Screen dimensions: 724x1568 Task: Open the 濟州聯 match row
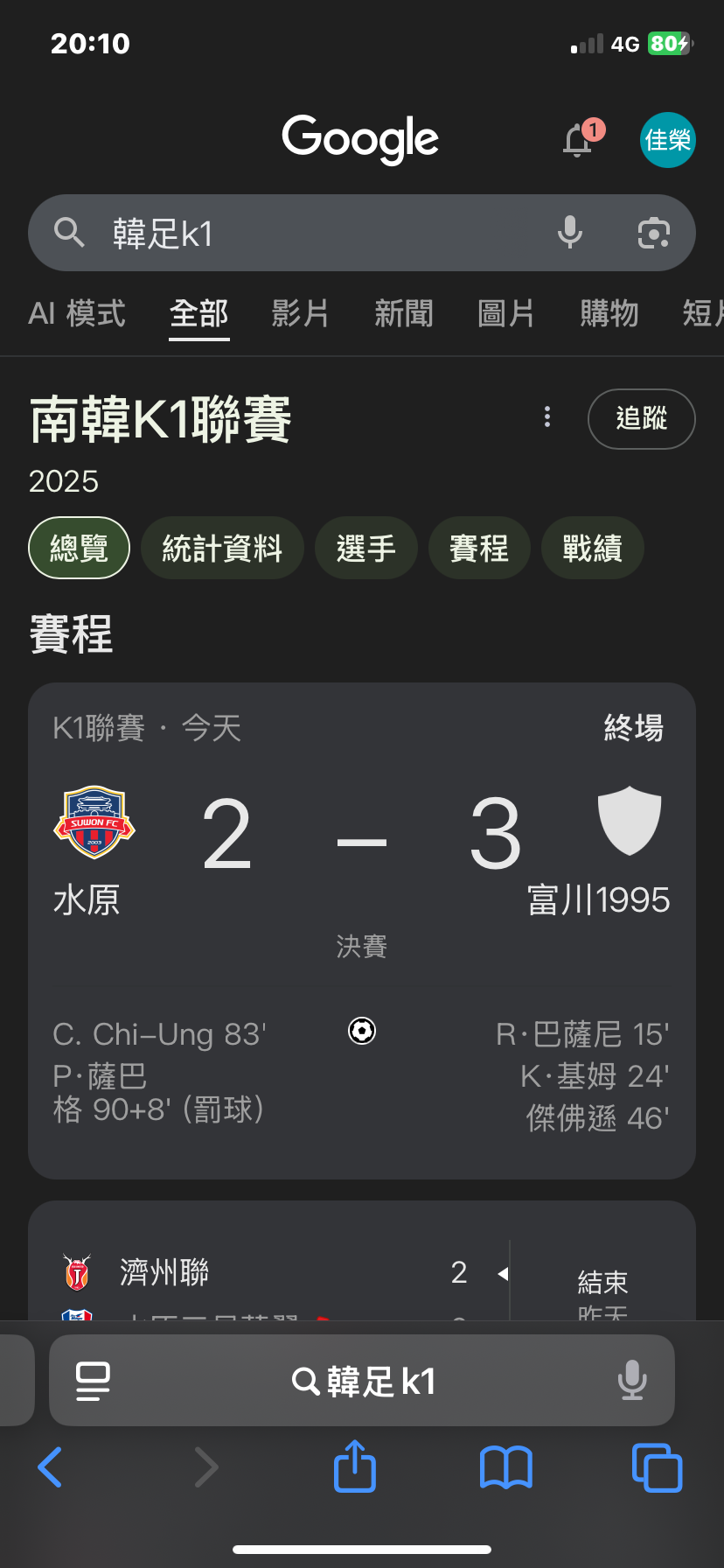(262, 1272)
